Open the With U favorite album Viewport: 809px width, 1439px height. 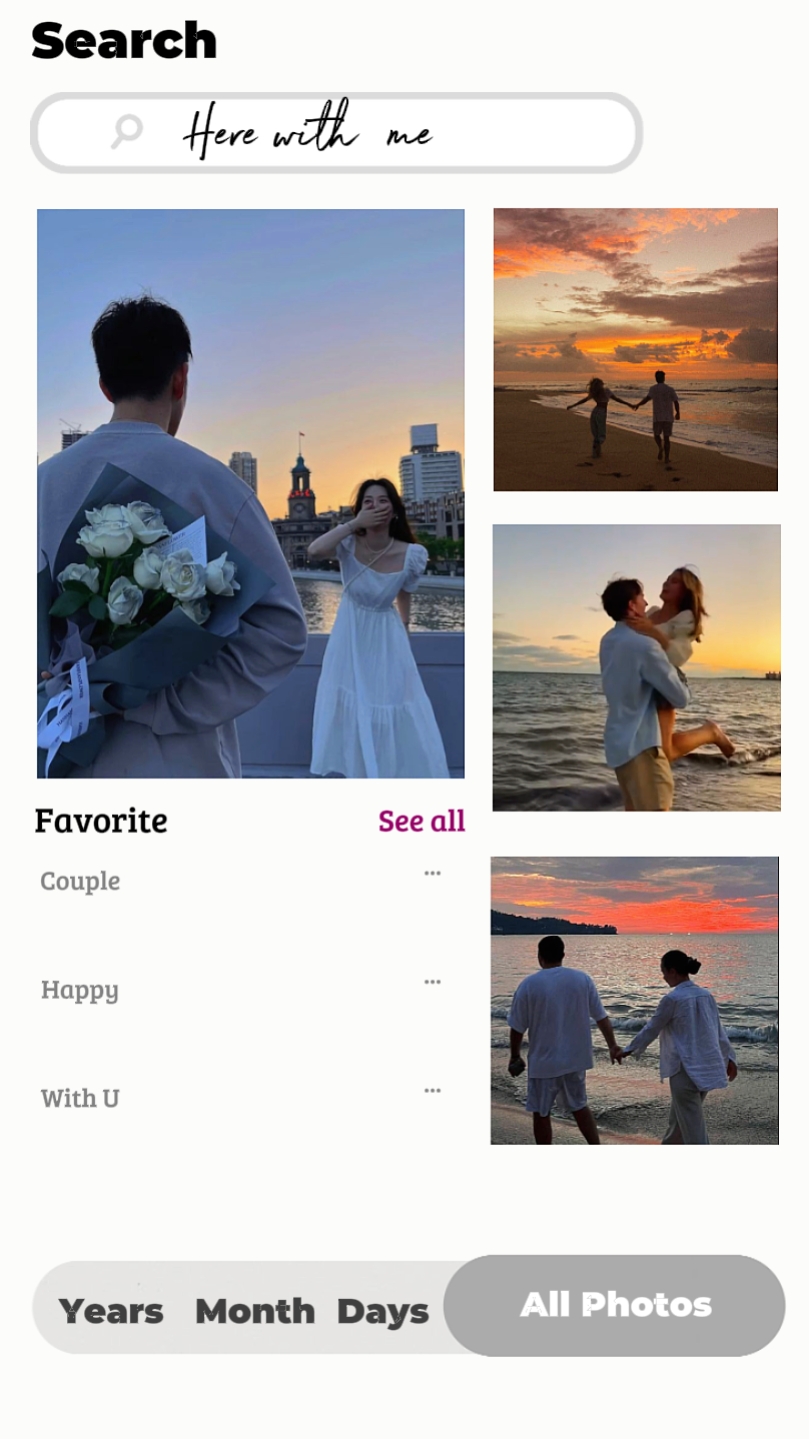pos(80,1098)
